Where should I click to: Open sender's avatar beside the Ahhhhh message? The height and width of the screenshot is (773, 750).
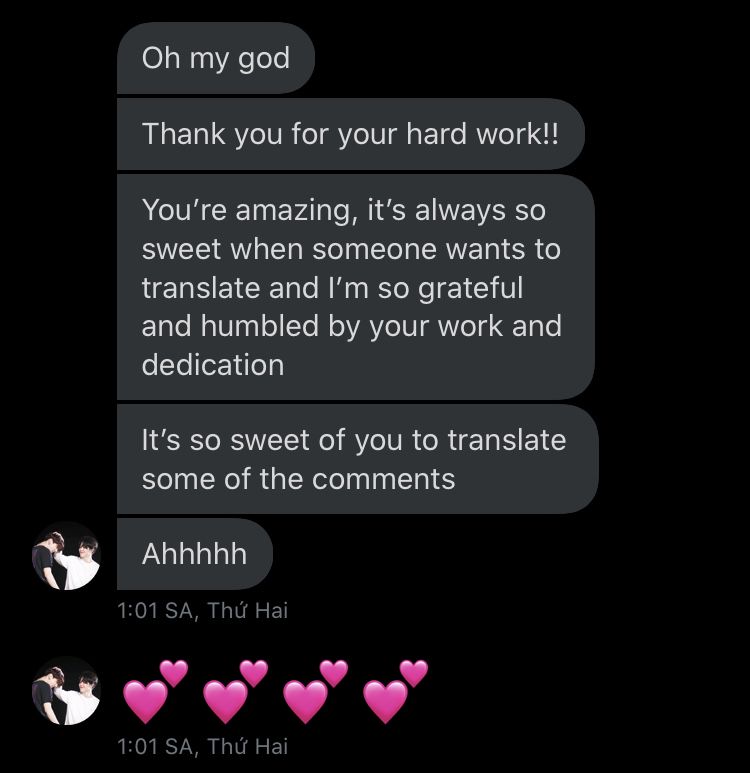(x=66, y=555)
